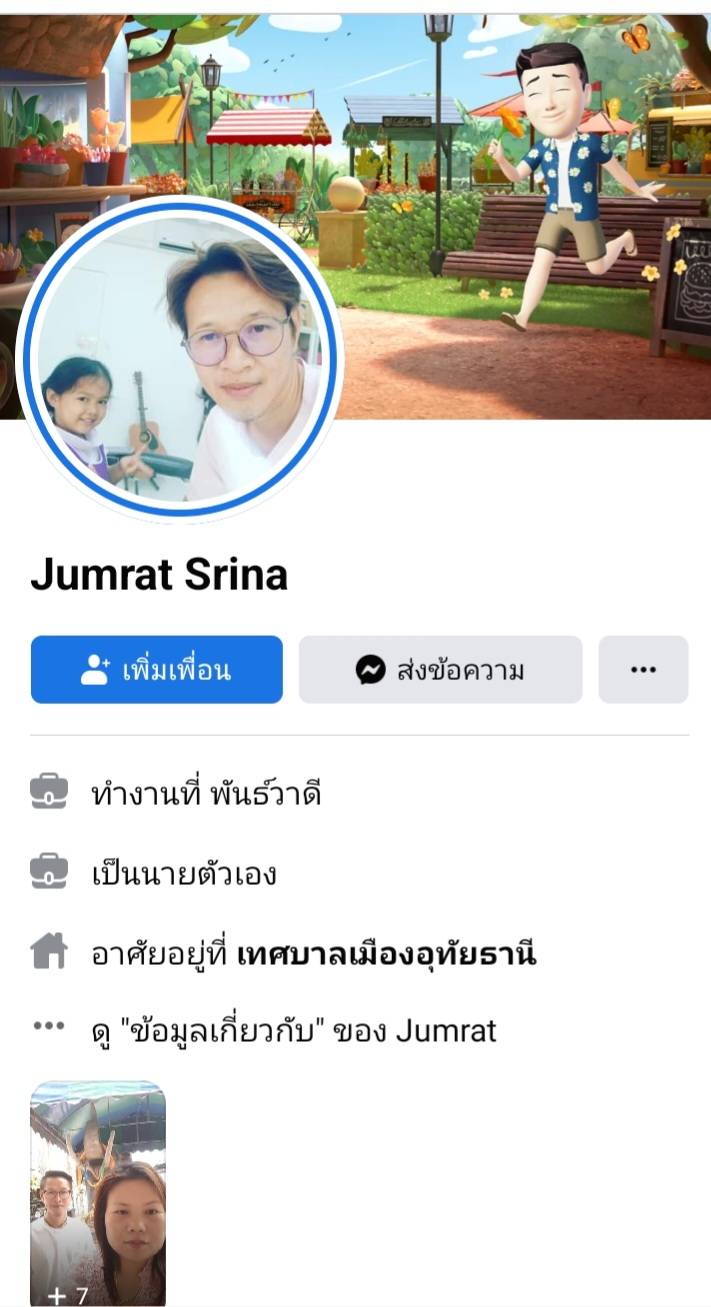Tap the เพิ่มเพื่อน add friend button
Screen dimensions: 711x1307
tap(157, 670)
